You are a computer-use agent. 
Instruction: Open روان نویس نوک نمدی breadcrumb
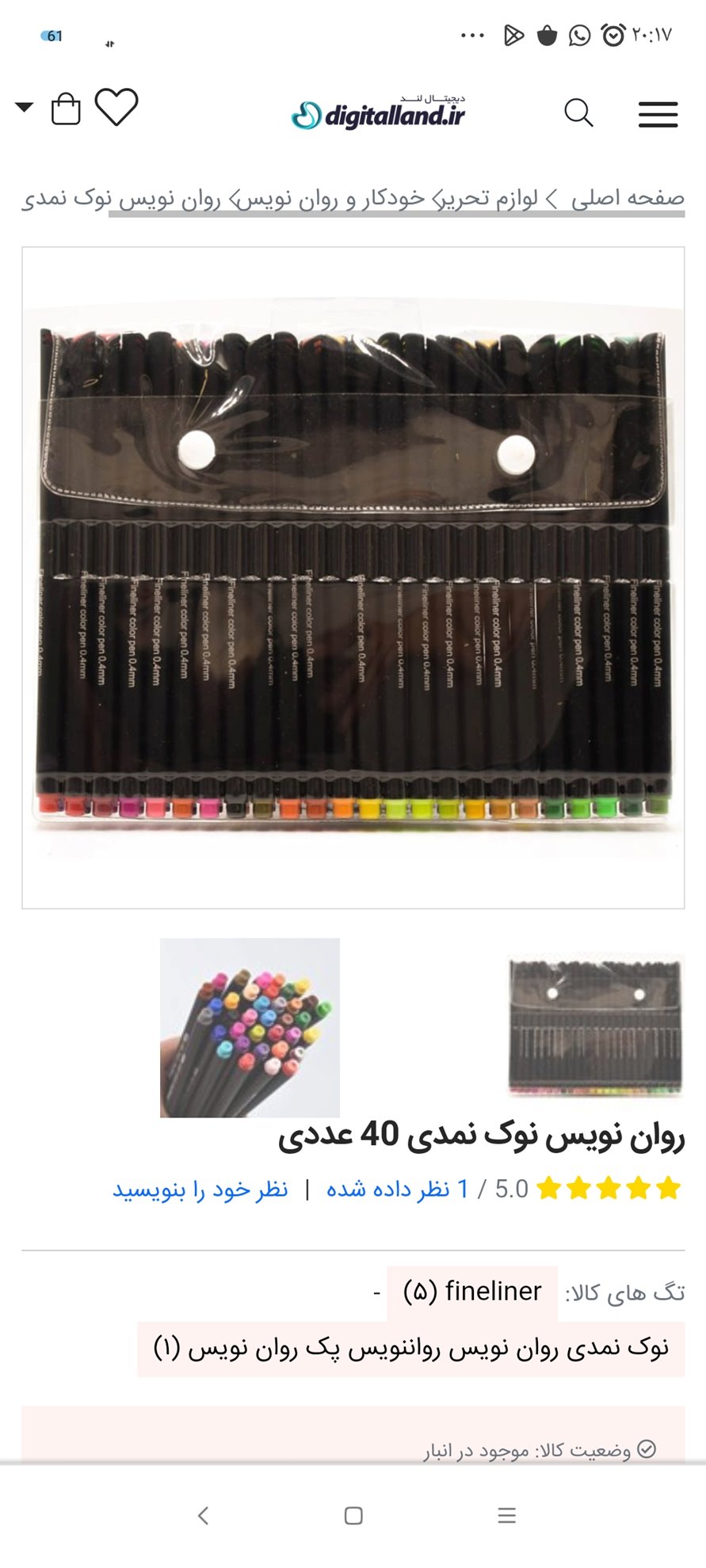(x=120, y=198)
